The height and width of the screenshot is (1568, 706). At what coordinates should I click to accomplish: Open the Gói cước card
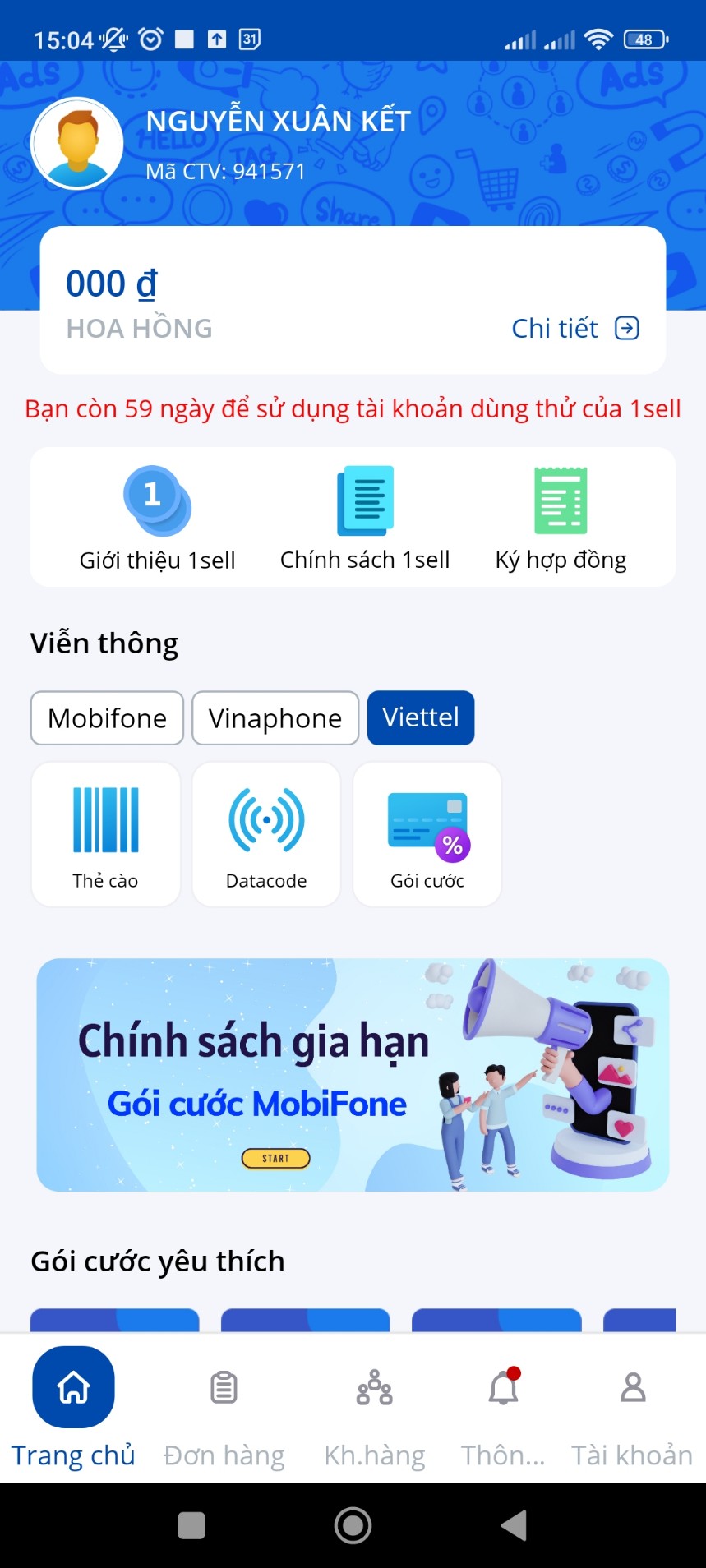427,834
